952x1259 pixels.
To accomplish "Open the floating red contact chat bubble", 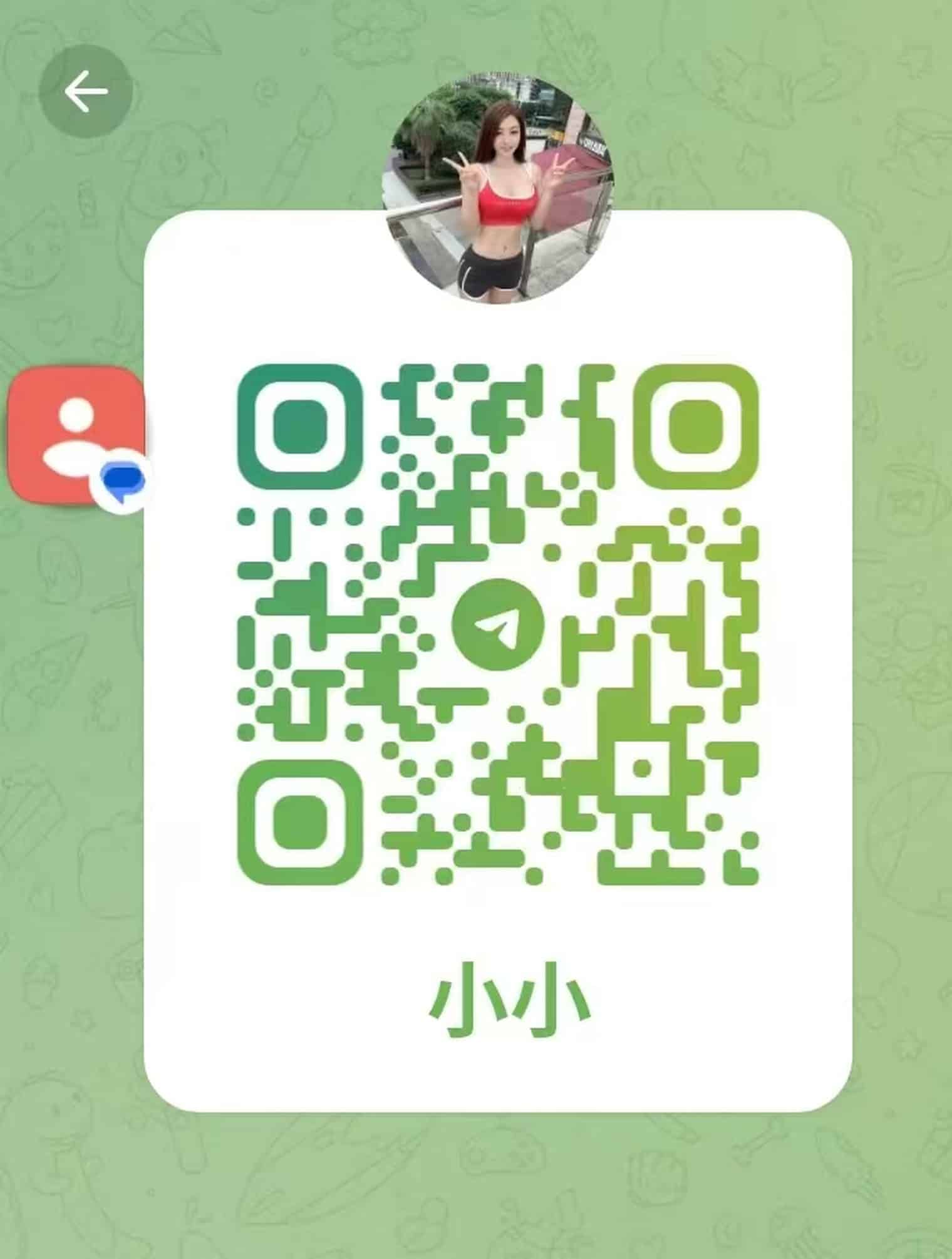I will 75,435.
